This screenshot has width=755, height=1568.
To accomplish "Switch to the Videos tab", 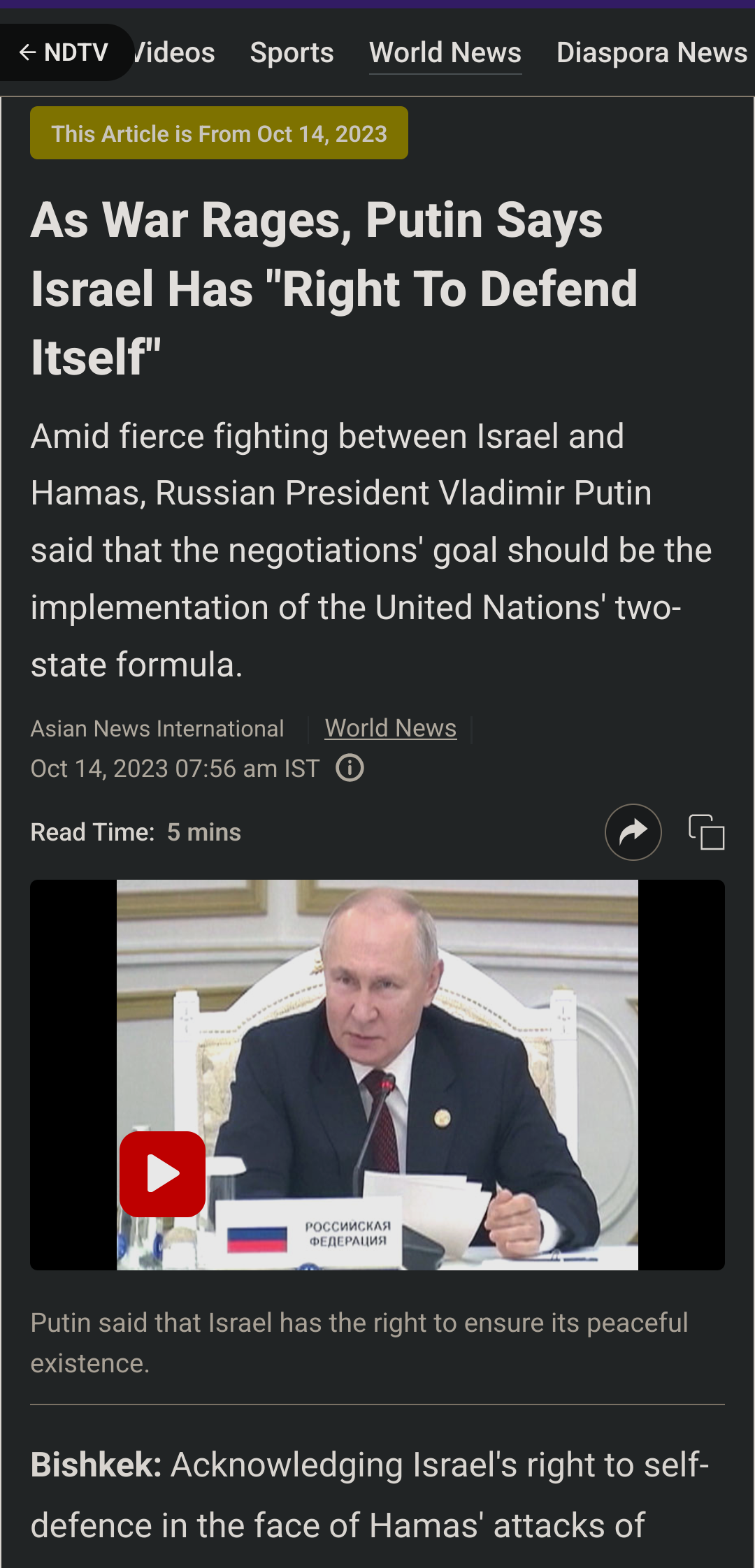I will [x=174, y=52].
